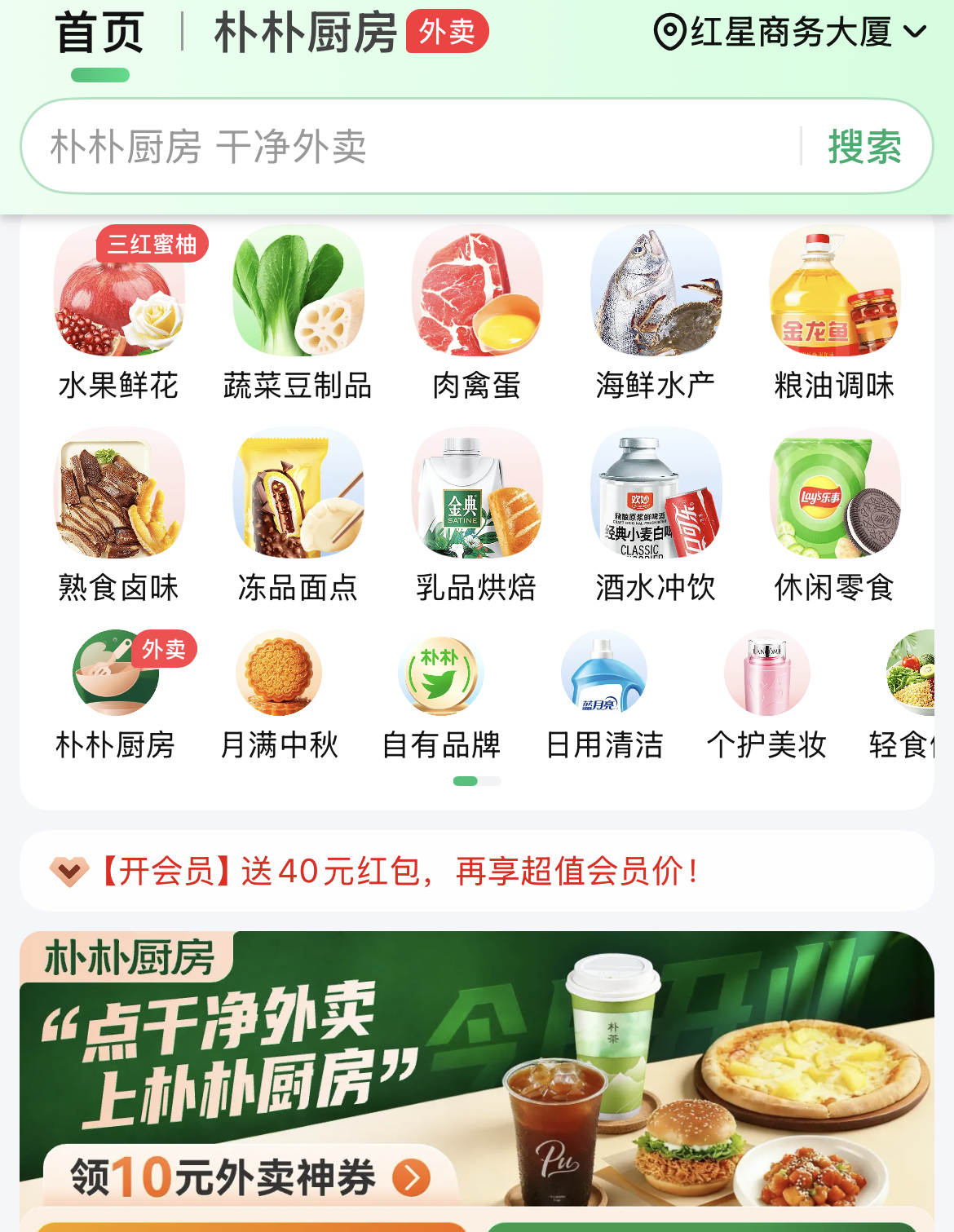Screen dimensions: 954x1232
Task: Open the 休闲零食 category
Action: click(x=835, y=515)
